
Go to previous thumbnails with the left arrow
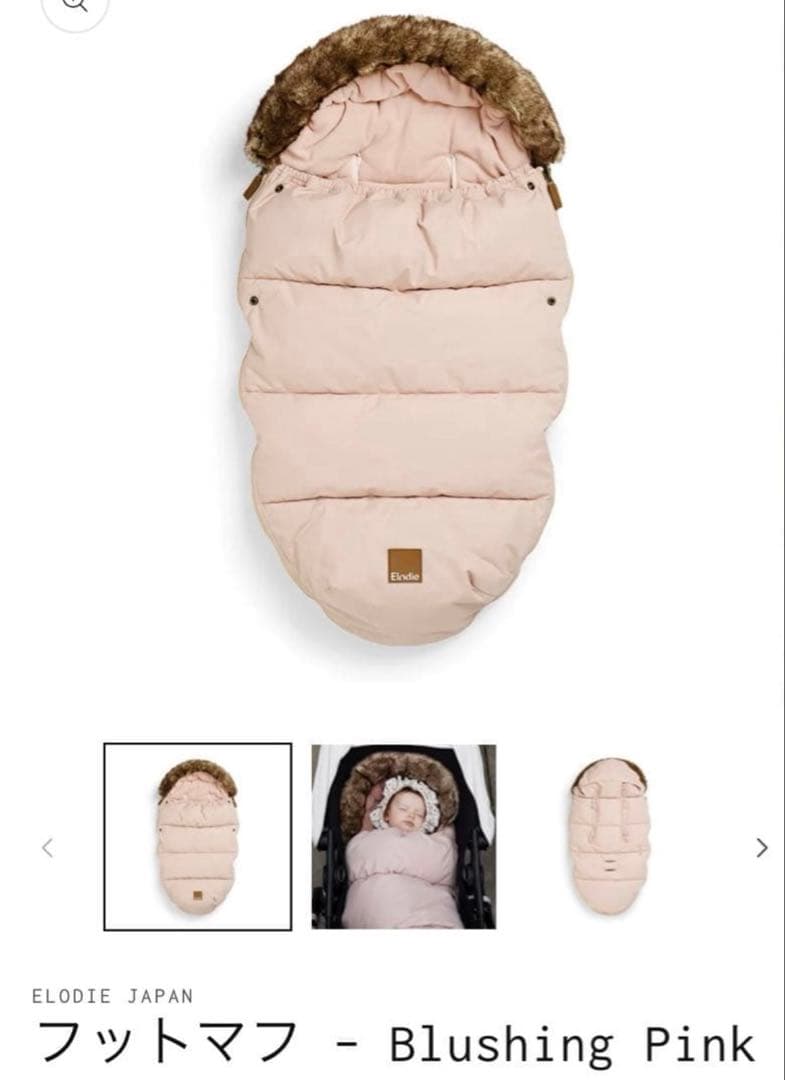[46, 848]
